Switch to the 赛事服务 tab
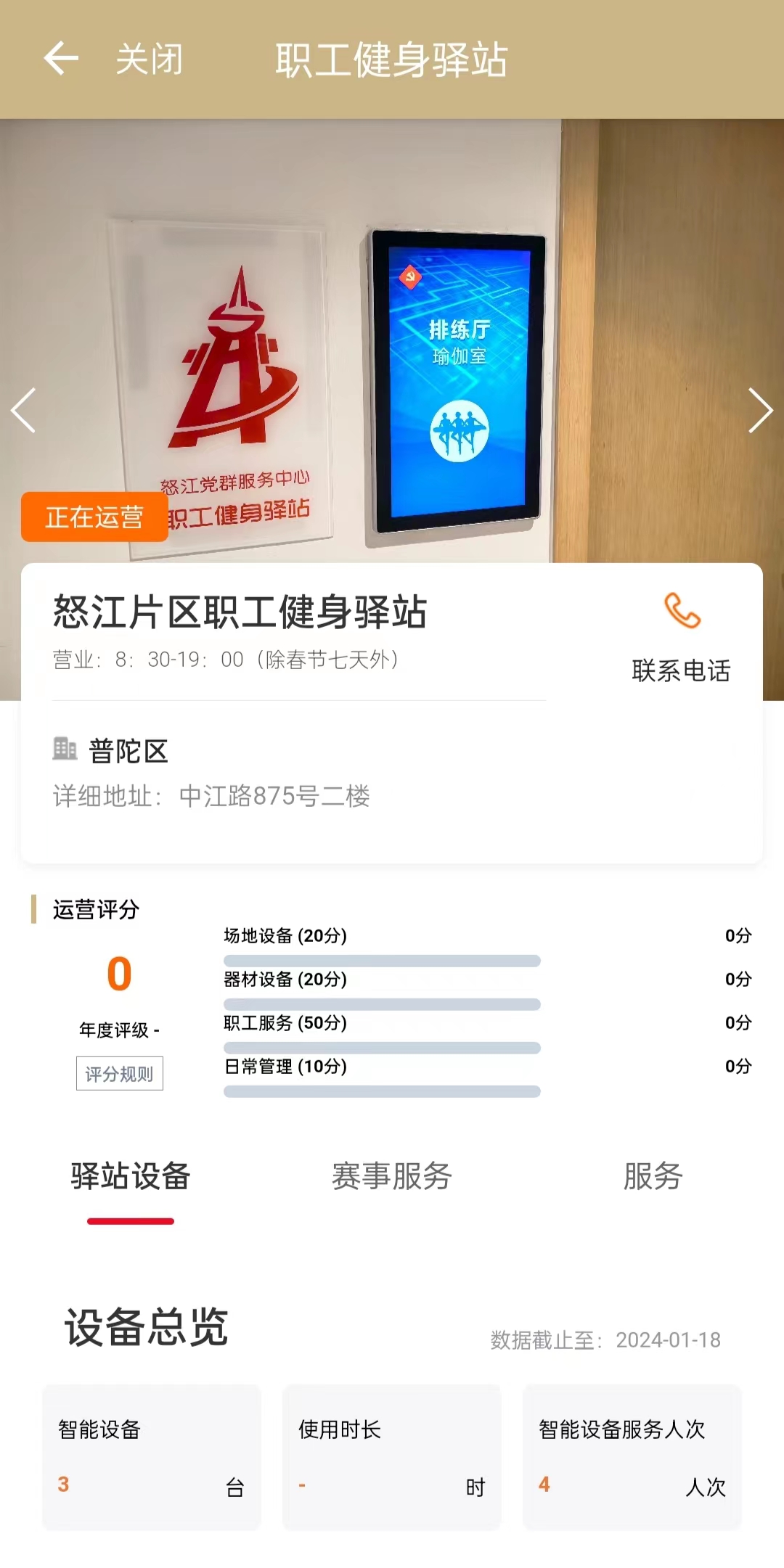This screenshot has width=784, height=1568. tap(392, 1176)
